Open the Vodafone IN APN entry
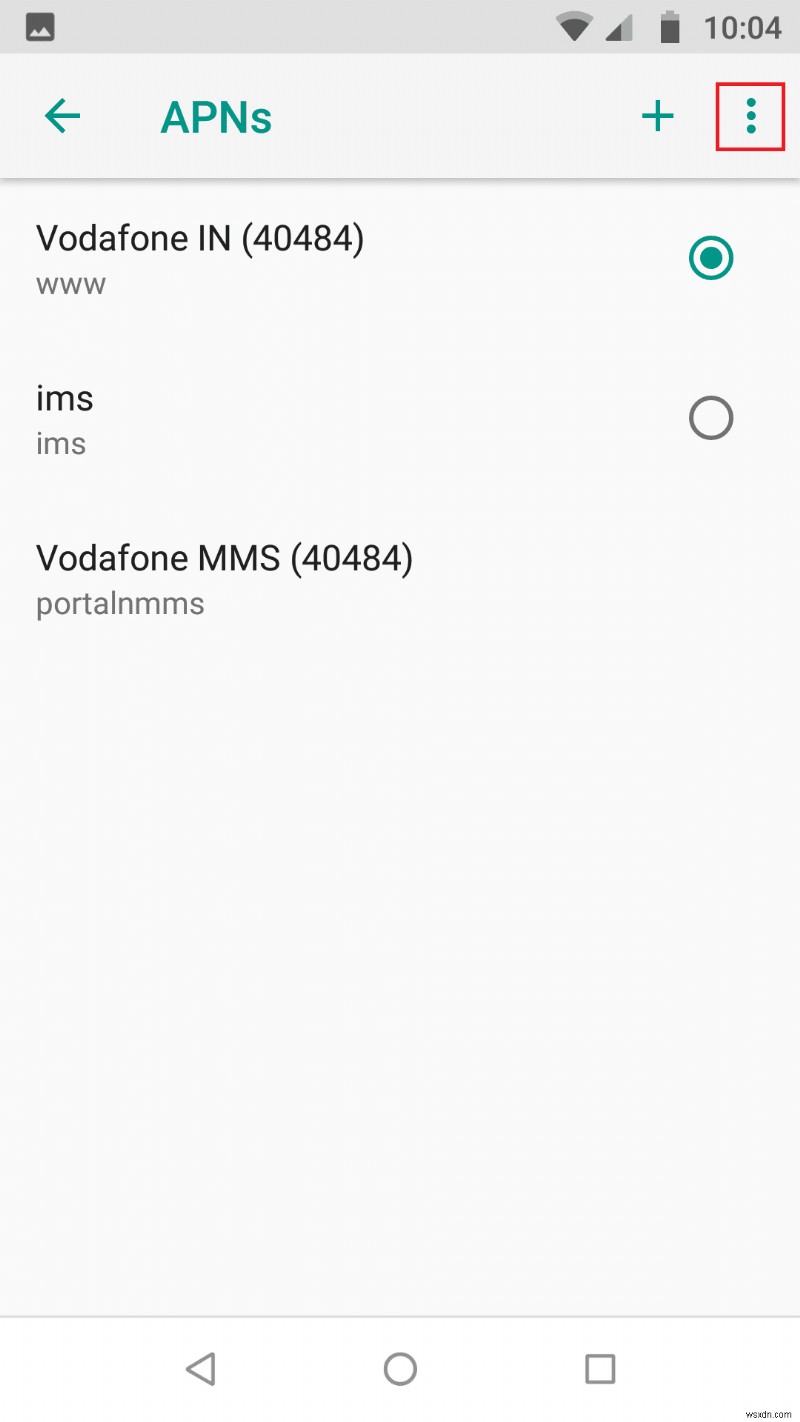 point(200,240)
